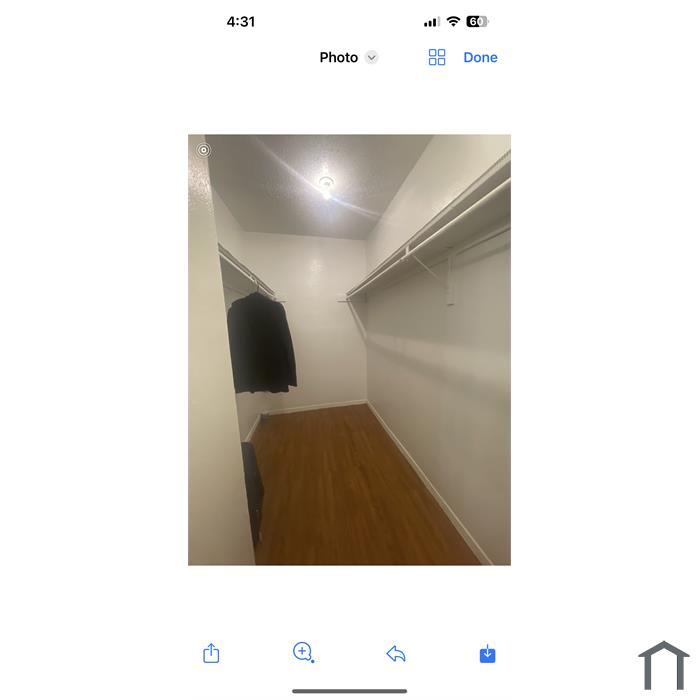Save photo to library
700x700 pixels.
tap(487, 654)
